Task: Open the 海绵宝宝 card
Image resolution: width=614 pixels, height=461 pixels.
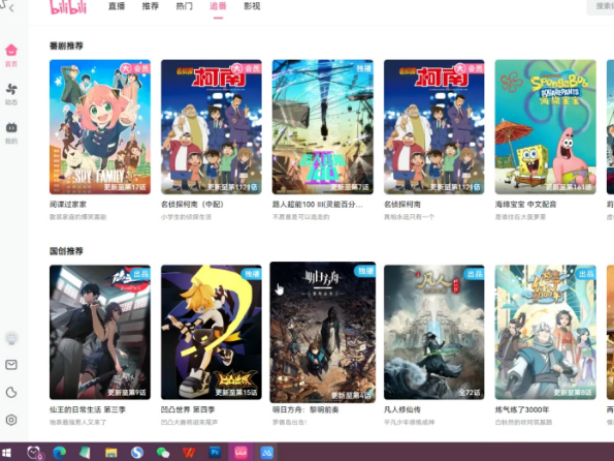Action: coord(545,126)
